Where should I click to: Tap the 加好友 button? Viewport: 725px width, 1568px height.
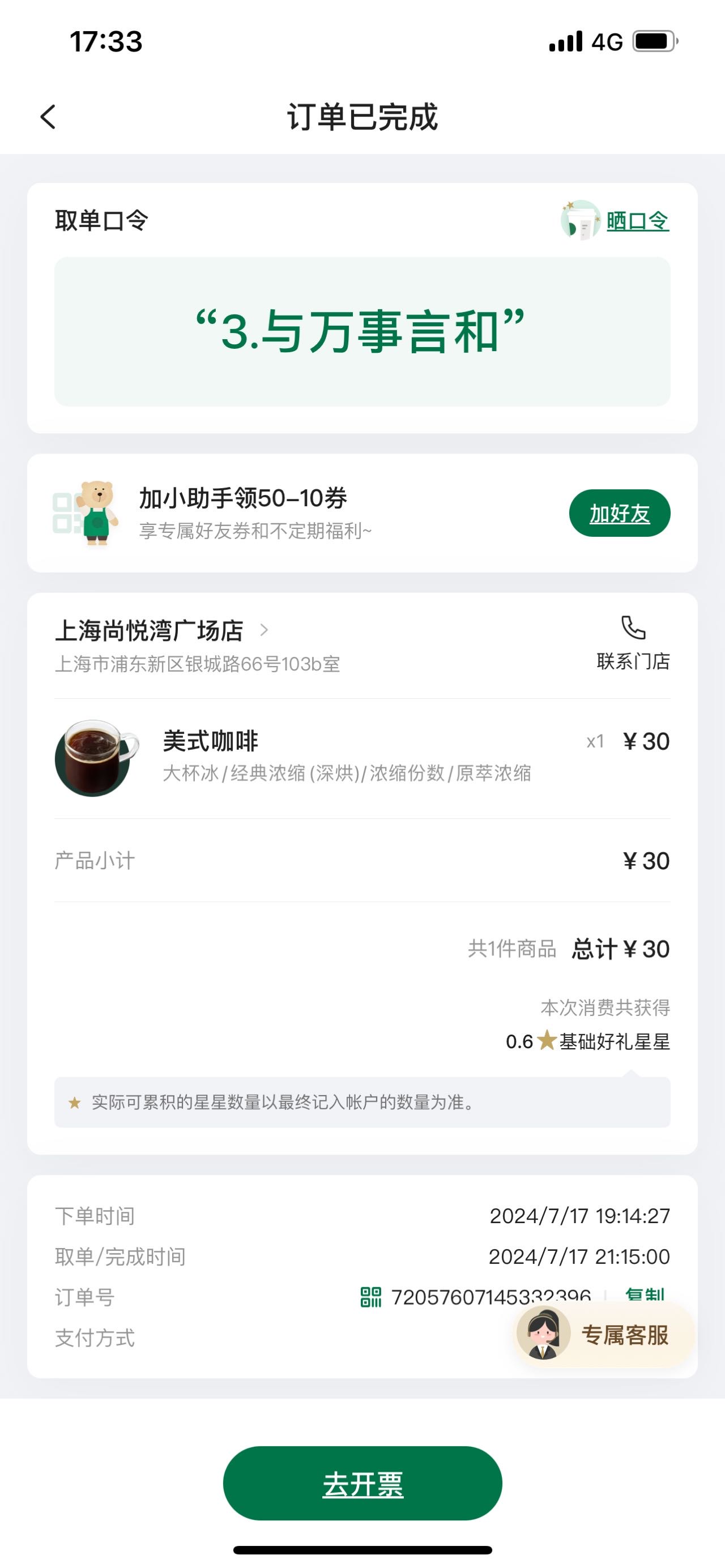620,513
